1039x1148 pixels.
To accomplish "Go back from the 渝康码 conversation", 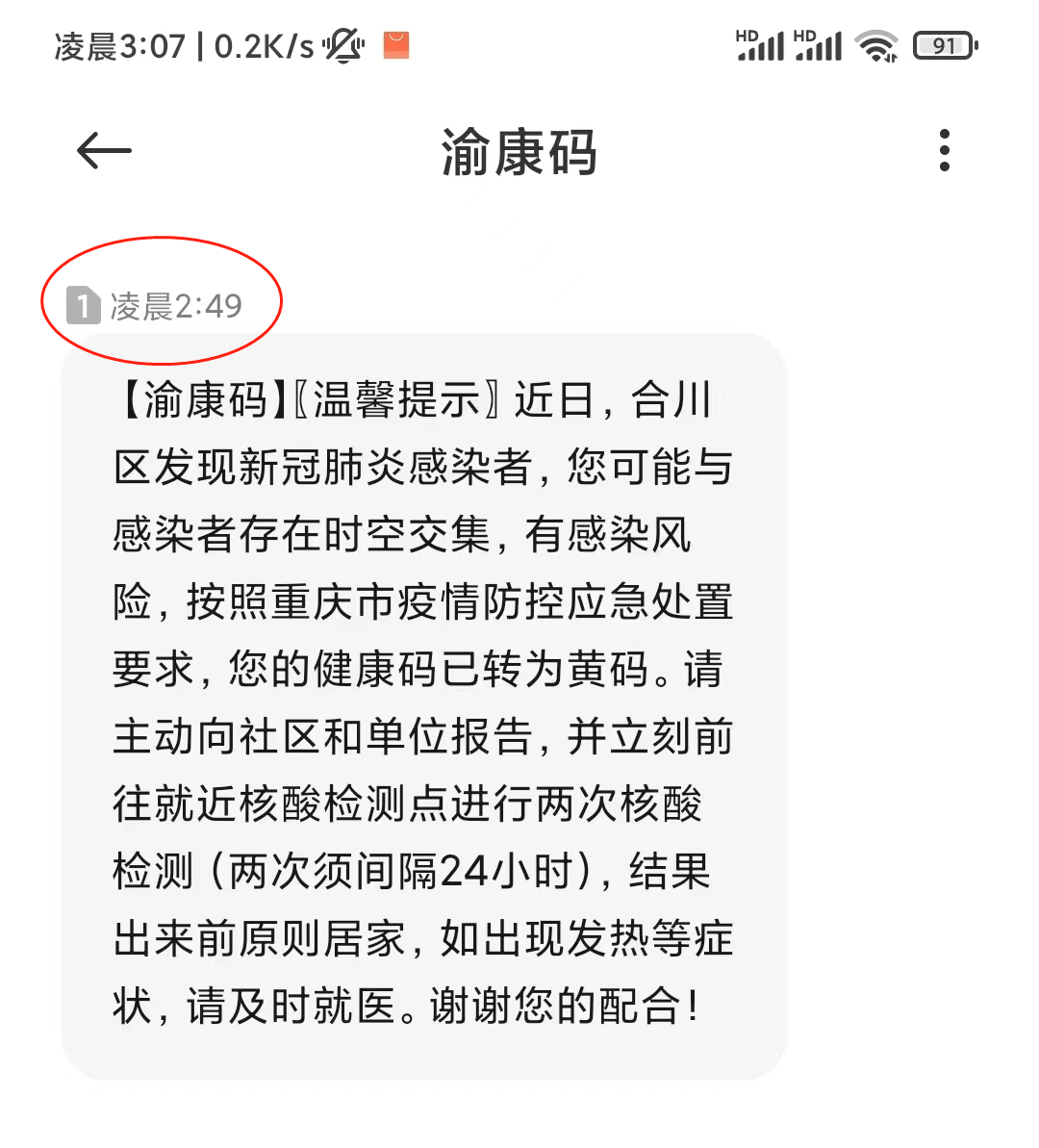I will [104, 150].
